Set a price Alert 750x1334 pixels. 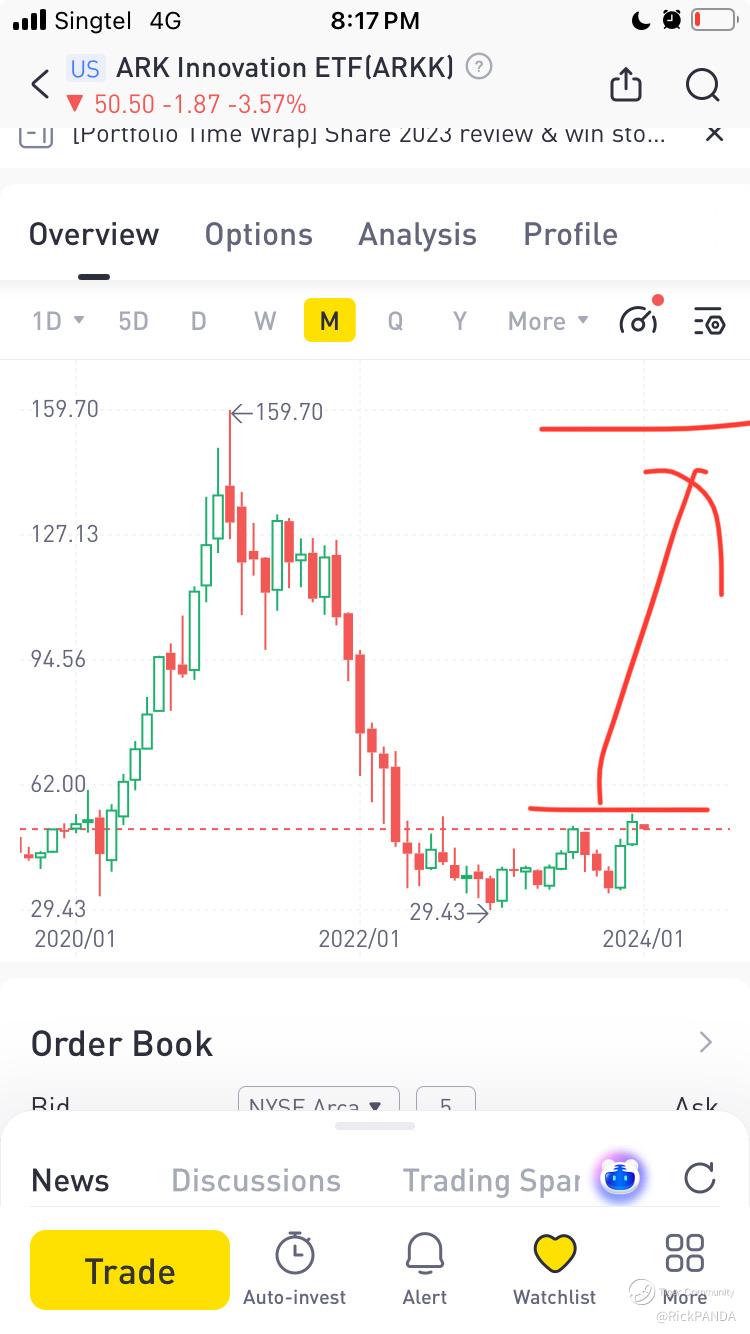point(425,1270)
